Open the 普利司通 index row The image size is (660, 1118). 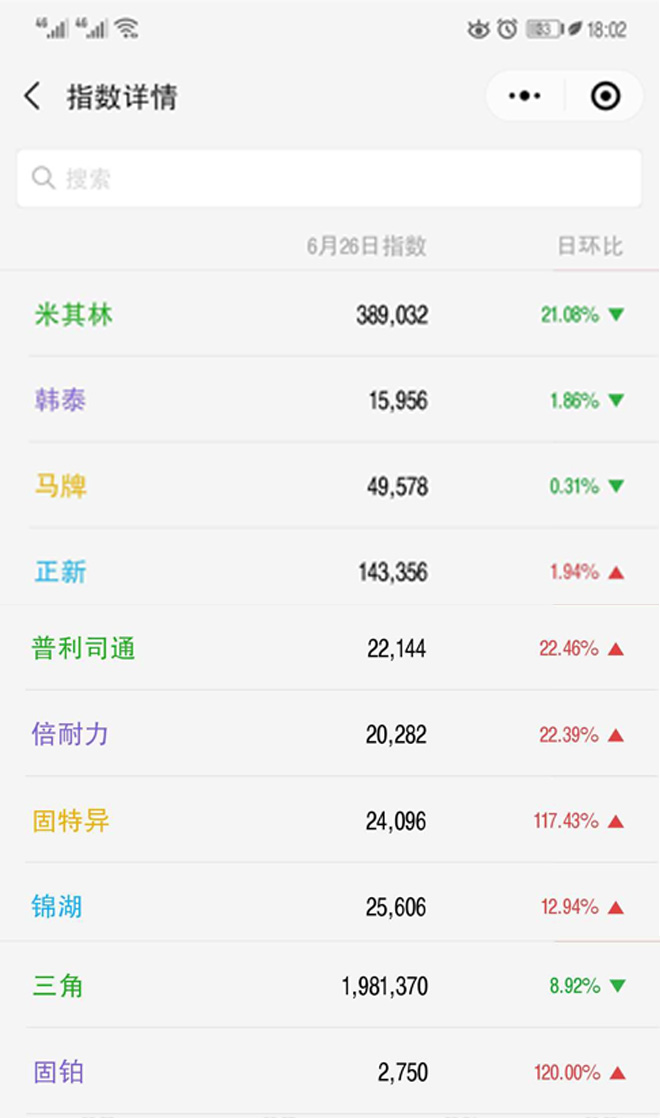point(330,648)
